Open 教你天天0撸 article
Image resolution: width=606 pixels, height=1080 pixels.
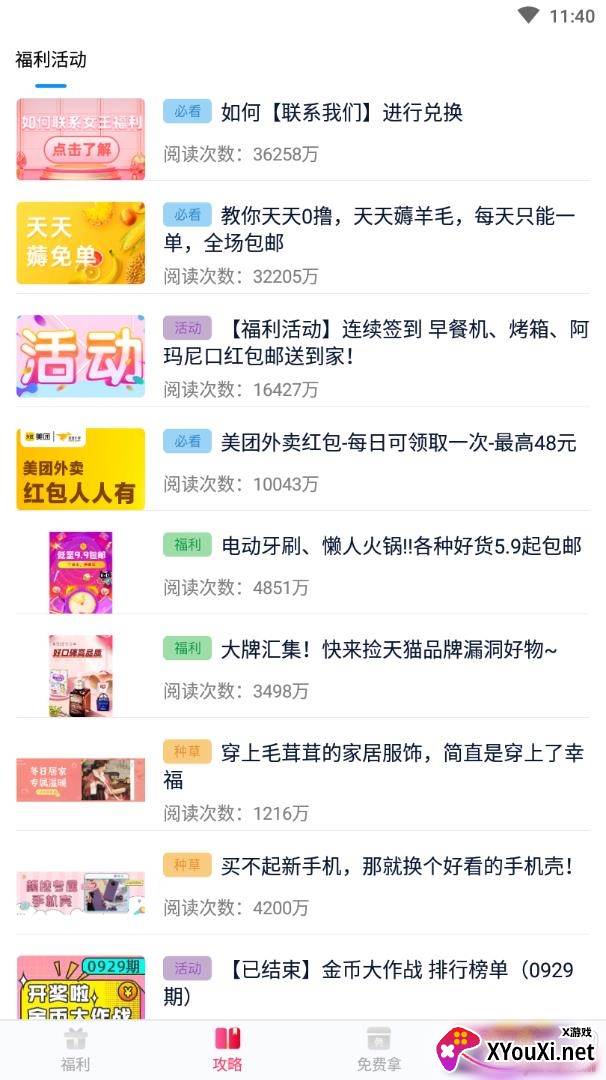click(x=398, y=229)
